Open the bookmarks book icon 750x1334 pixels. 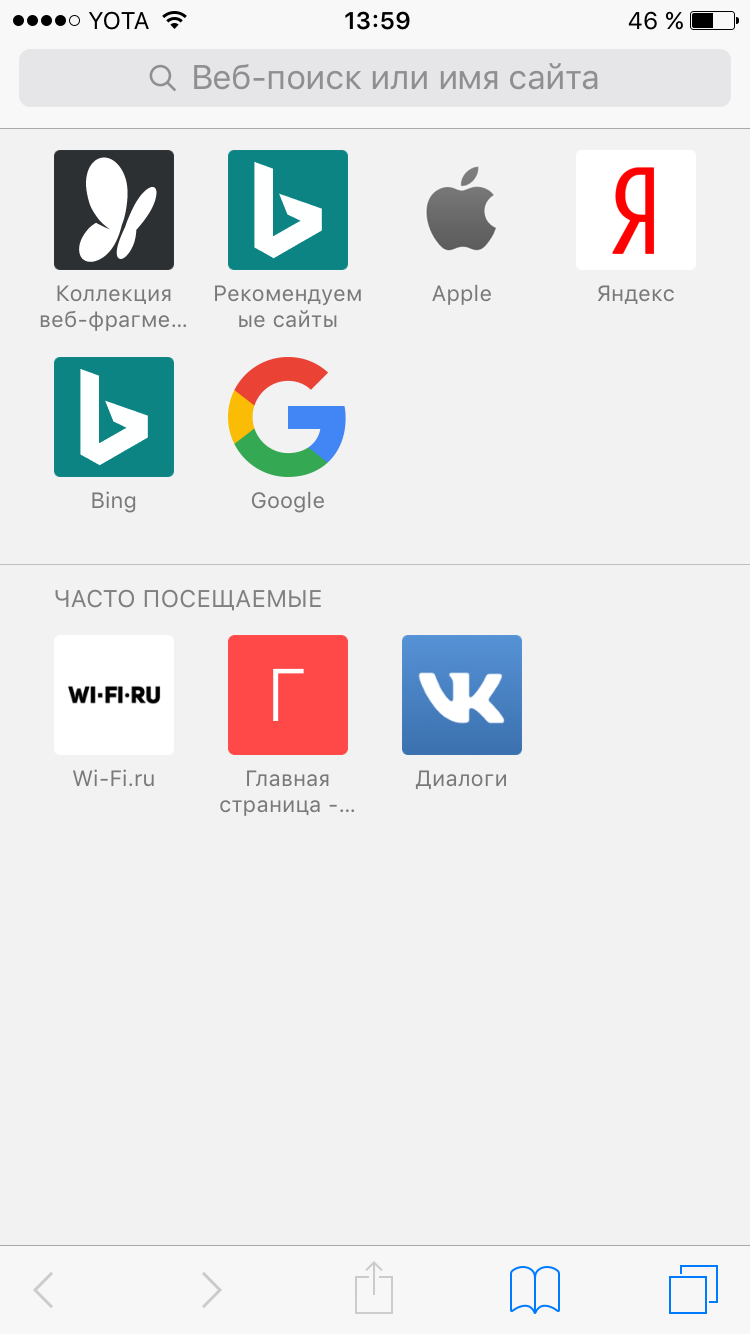(535, 1289)
